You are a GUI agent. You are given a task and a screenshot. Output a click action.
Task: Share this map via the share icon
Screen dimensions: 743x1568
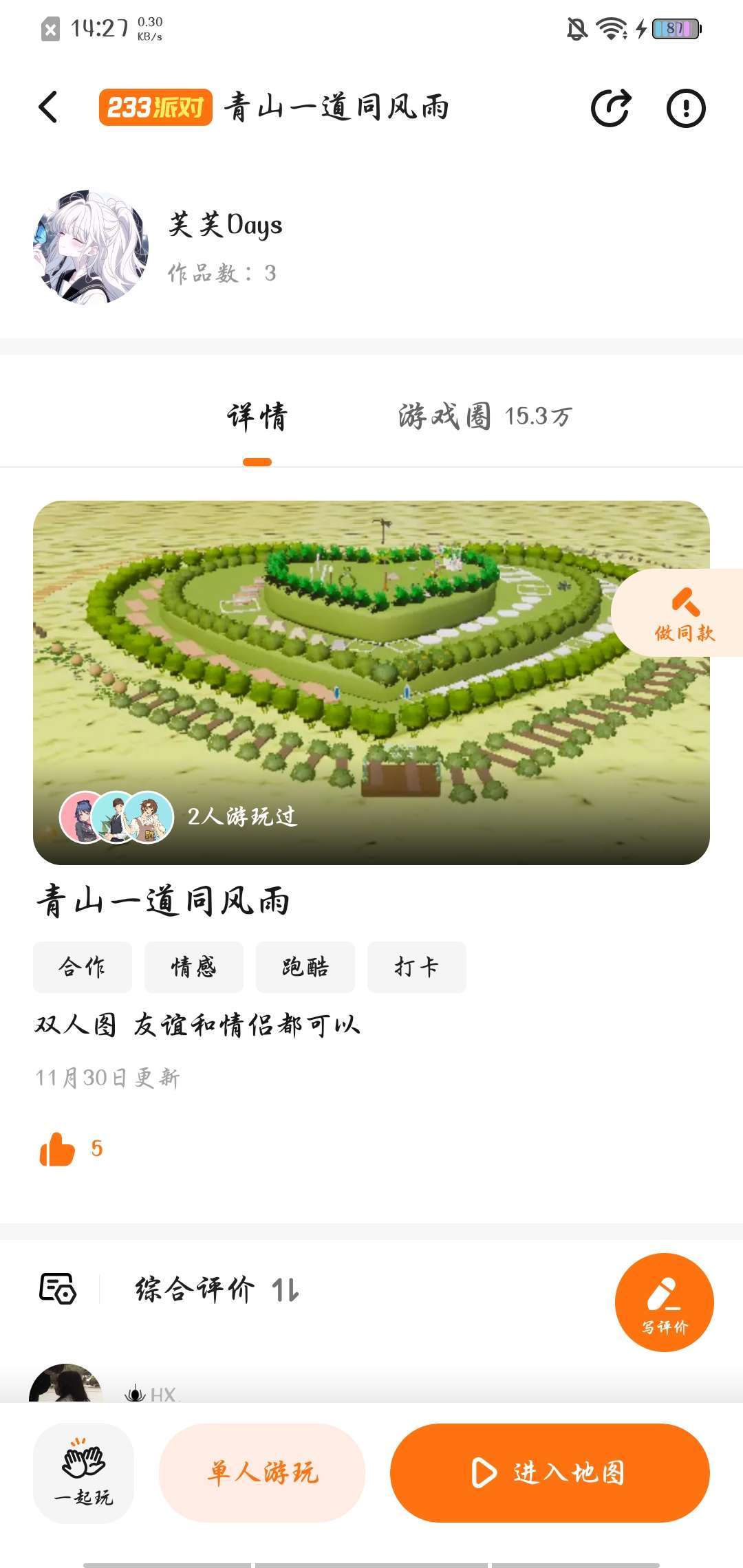click(x=610, y=108)
